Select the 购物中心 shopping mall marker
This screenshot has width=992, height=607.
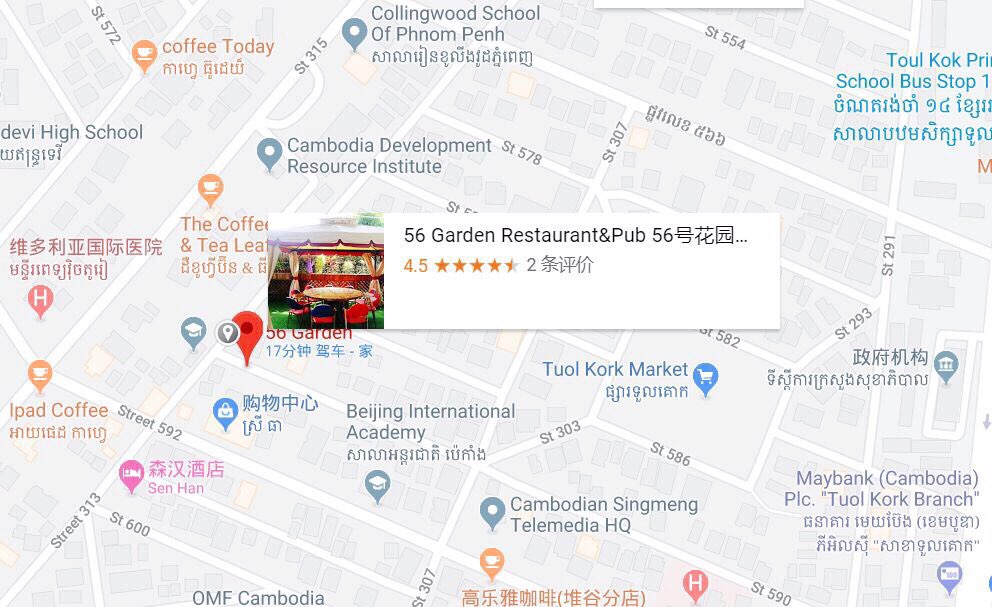pos(225,410)
